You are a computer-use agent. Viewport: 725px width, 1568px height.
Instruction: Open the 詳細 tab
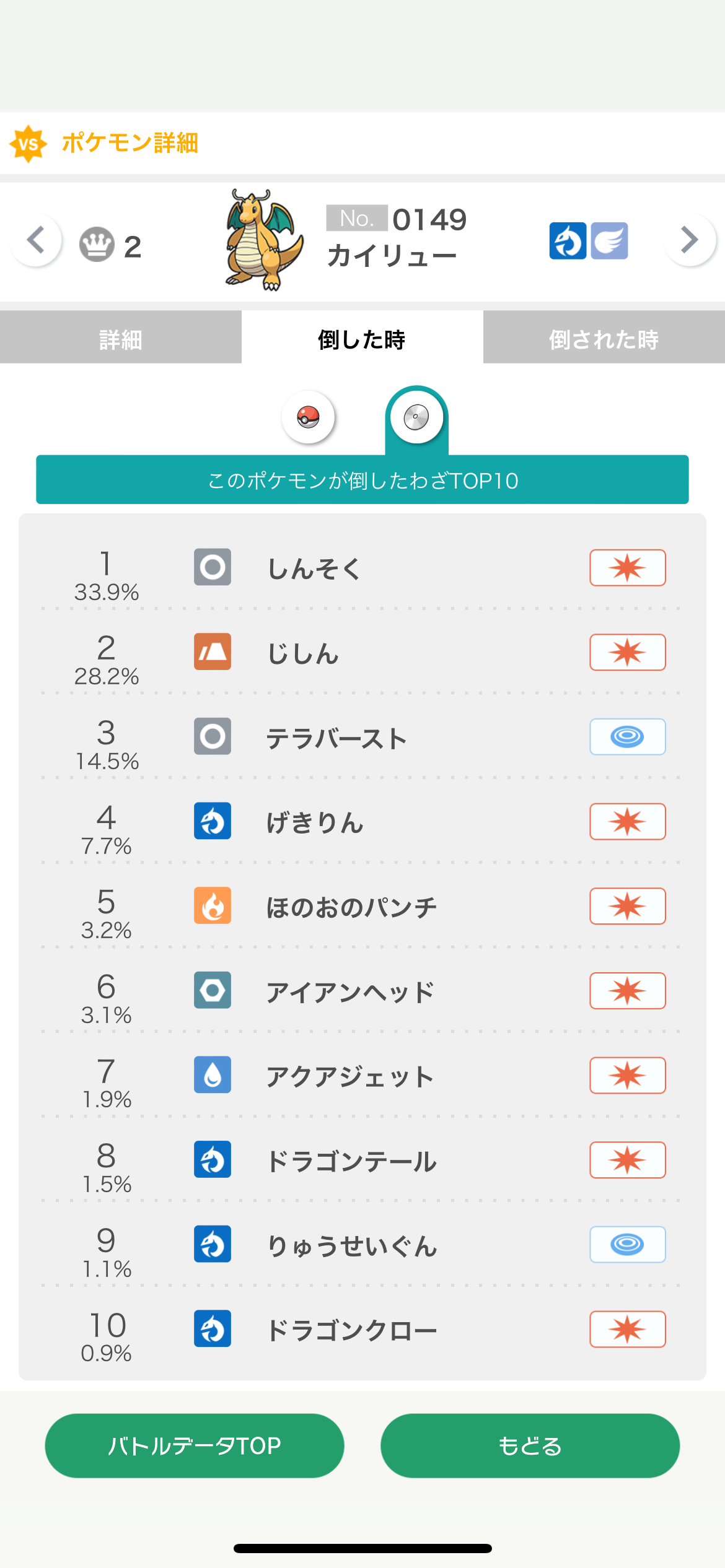point(121,338)
